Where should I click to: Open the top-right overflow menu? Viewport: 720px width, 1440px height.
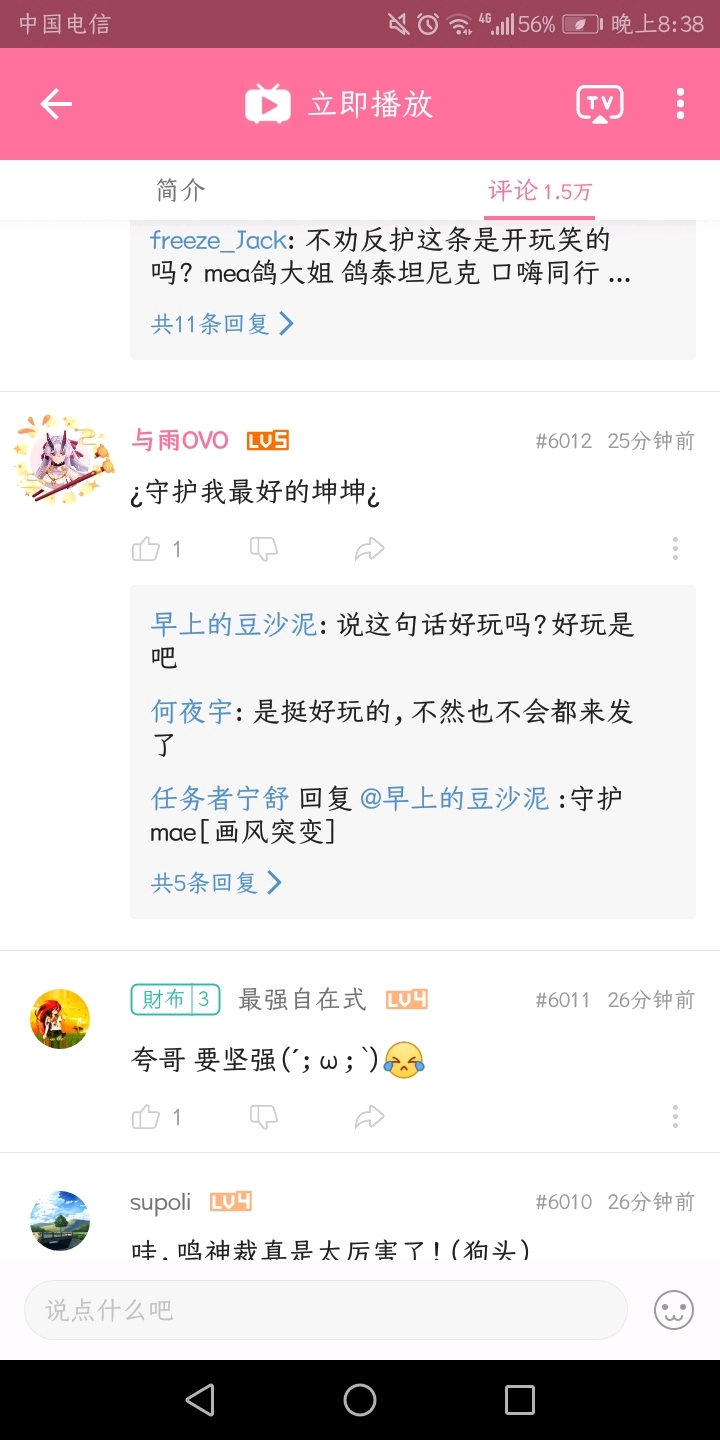680,104
